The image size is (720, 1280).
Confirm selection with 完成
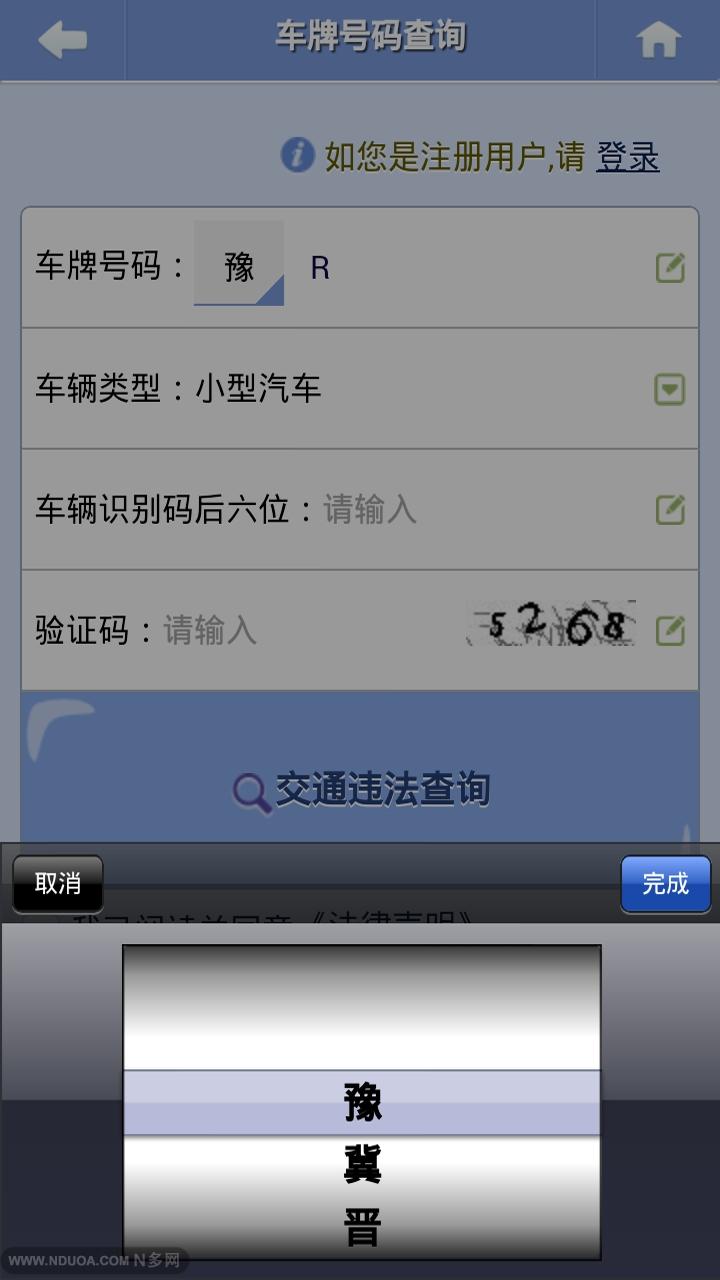coord(665,884)
